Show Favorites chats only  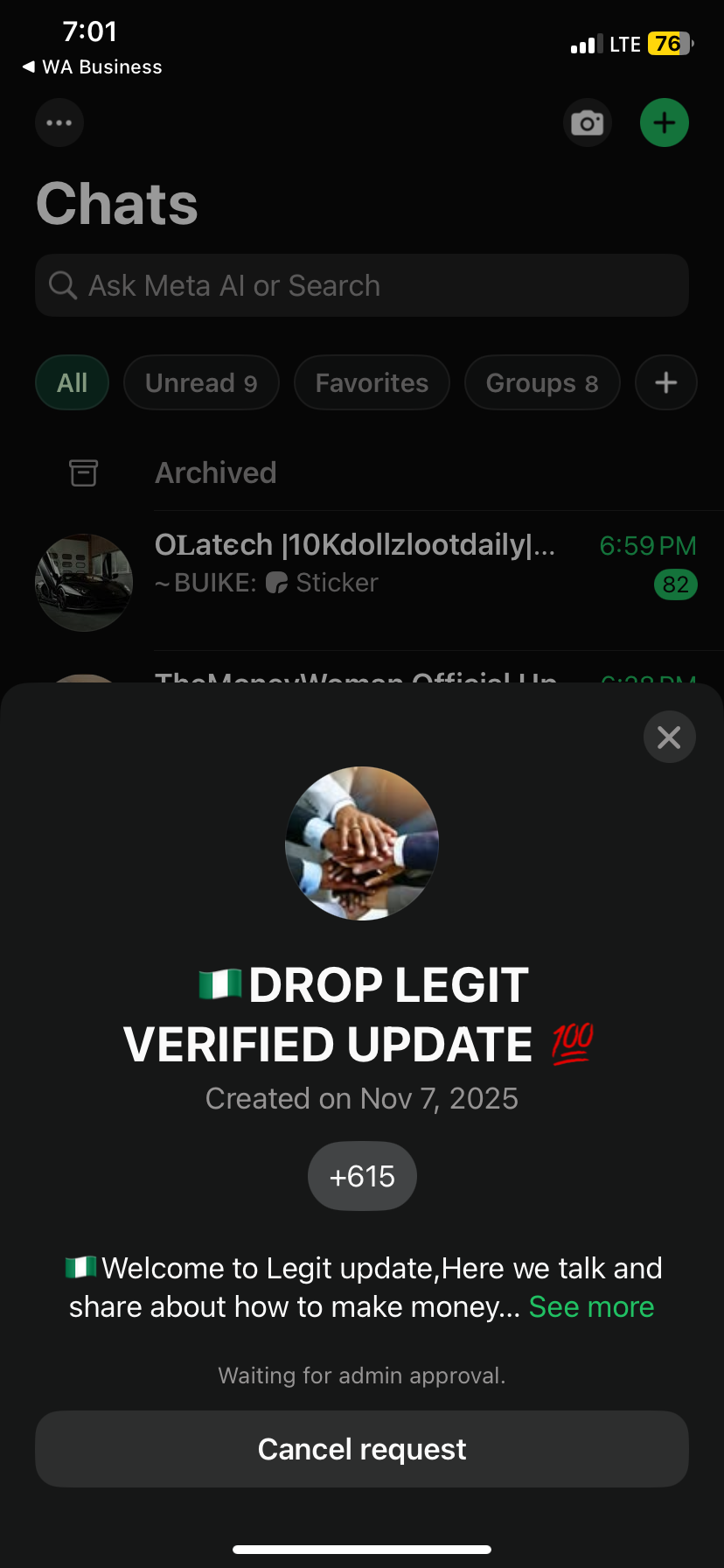(372, 383)
